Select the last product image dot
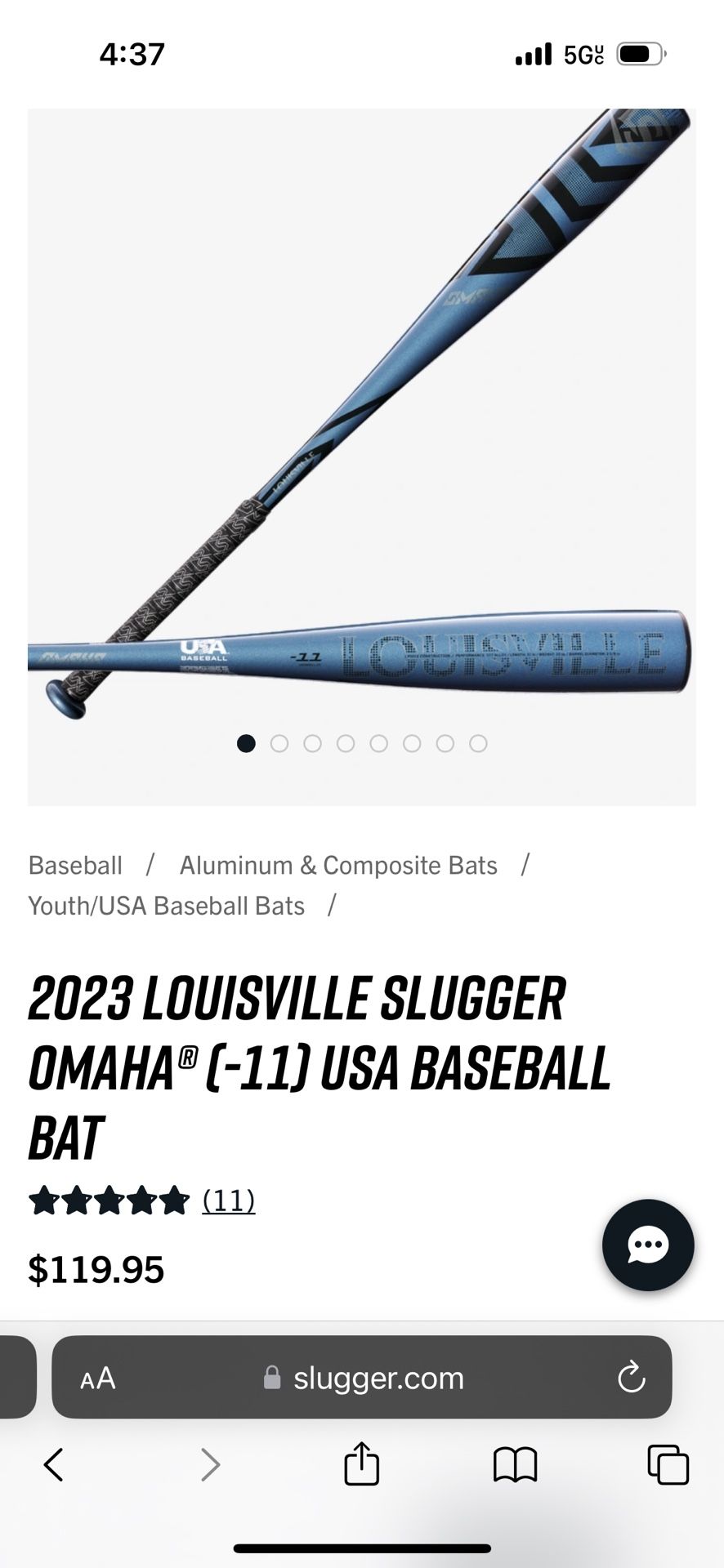 (478, 743)
